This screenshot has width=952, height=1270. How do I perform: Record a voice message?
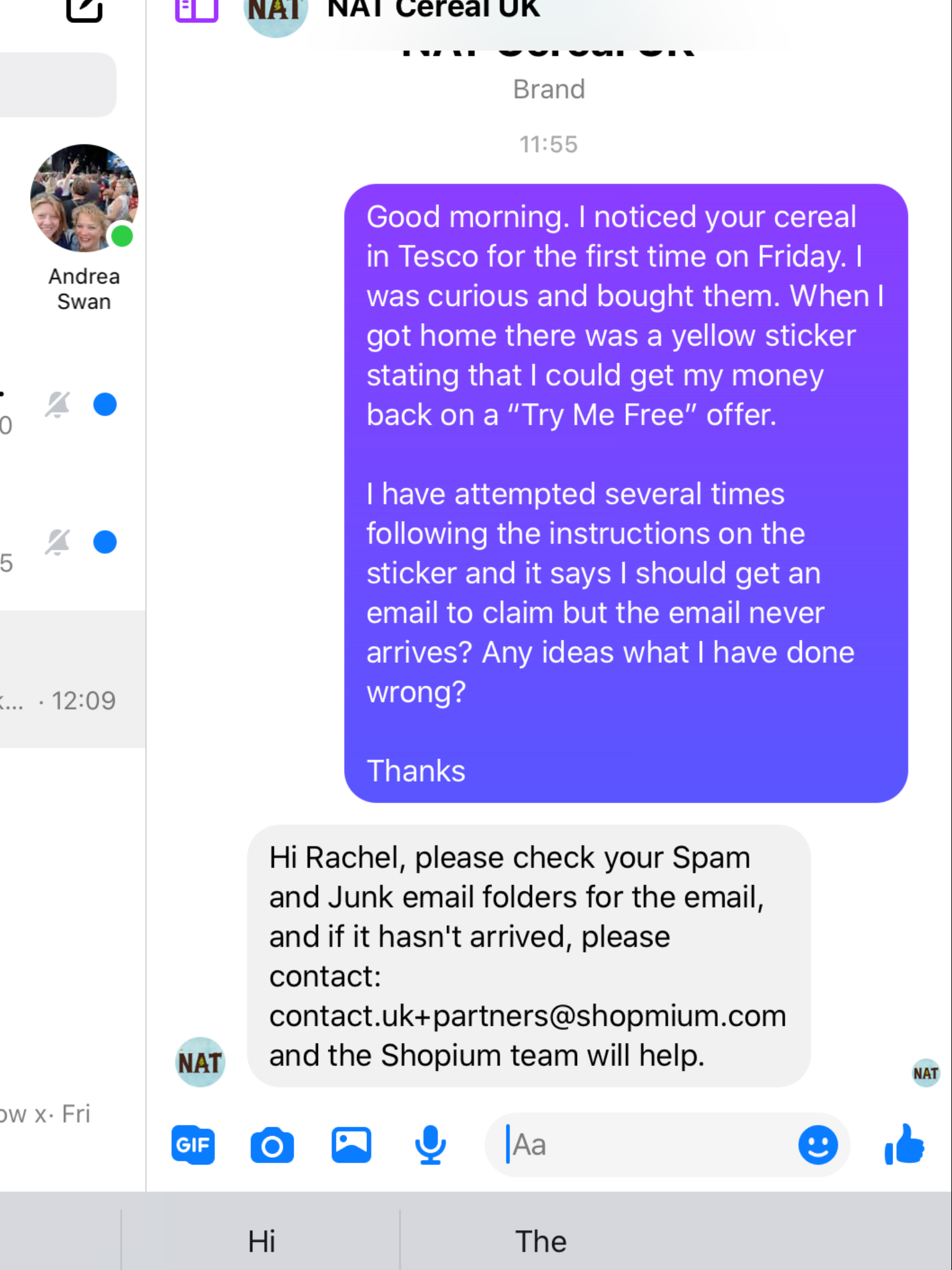point(430,1145)
